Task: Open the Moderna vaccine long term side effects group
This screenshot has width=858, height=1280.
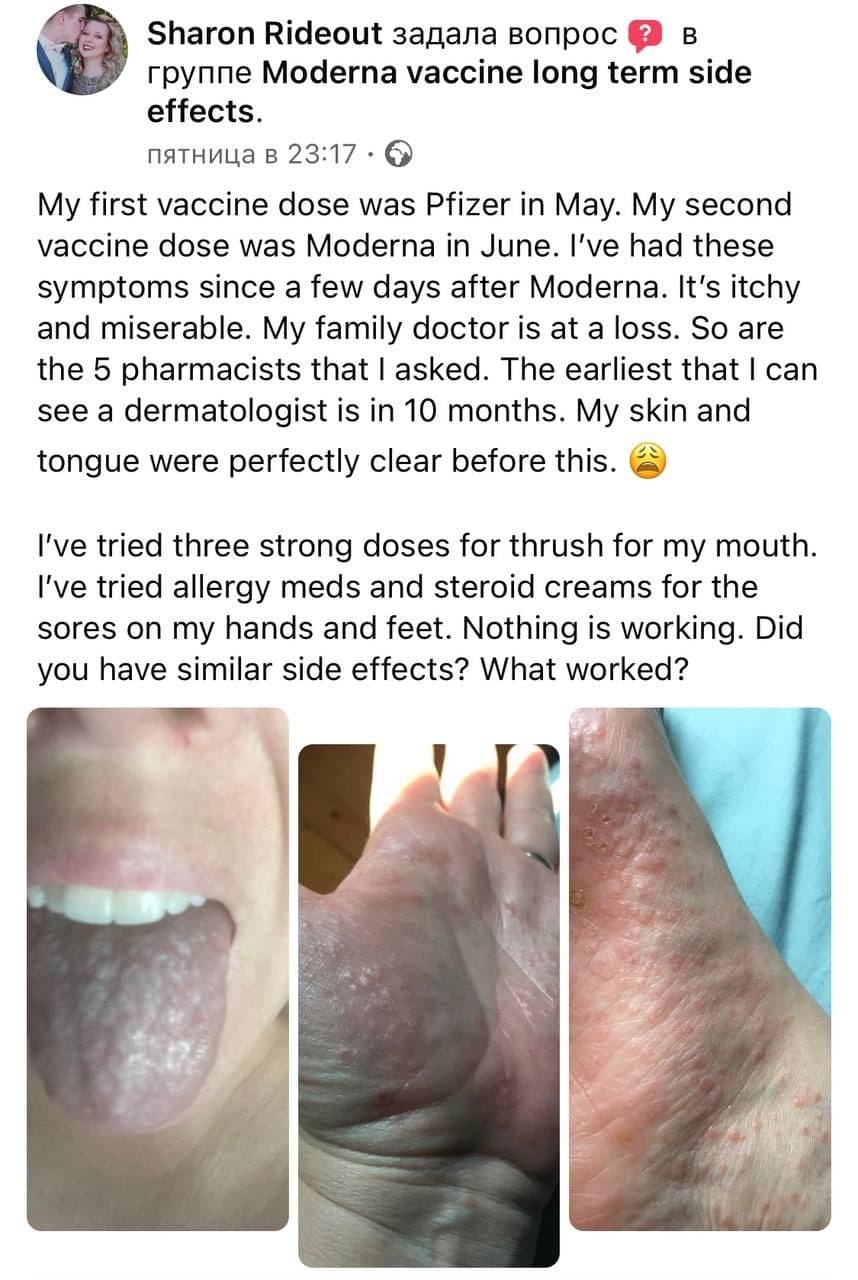Action: click(x=449, y=91)
